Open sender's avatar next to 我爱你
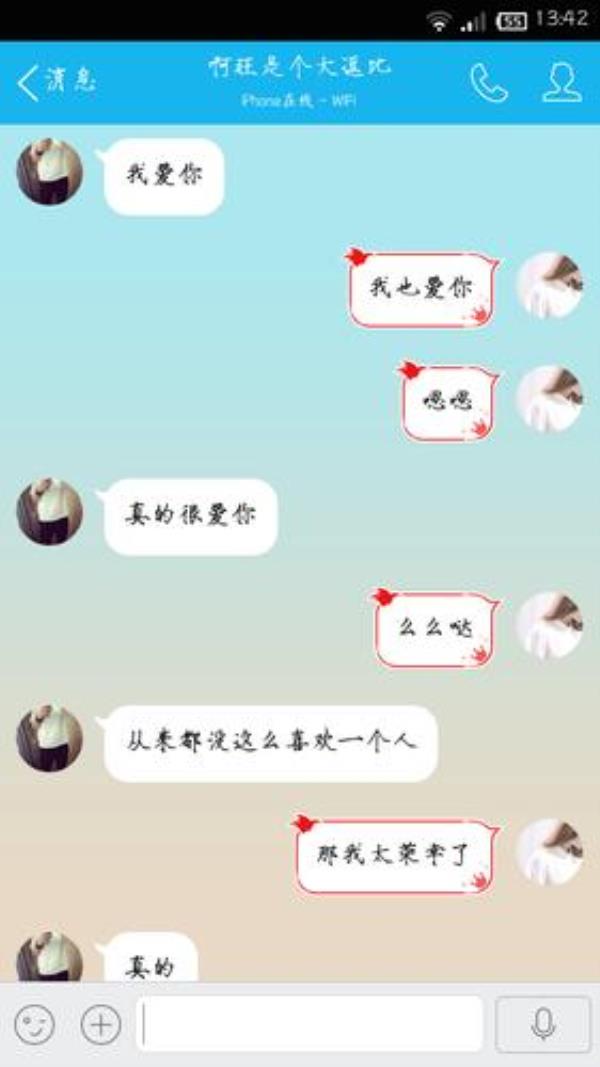 50,173
